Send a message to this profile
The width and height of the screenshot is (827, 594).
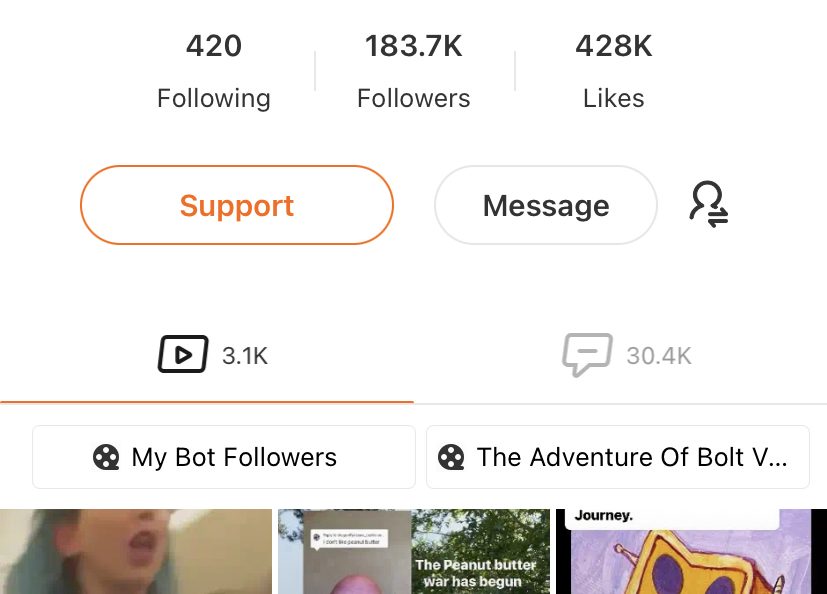pyautogui.click(x=546, y=205)
